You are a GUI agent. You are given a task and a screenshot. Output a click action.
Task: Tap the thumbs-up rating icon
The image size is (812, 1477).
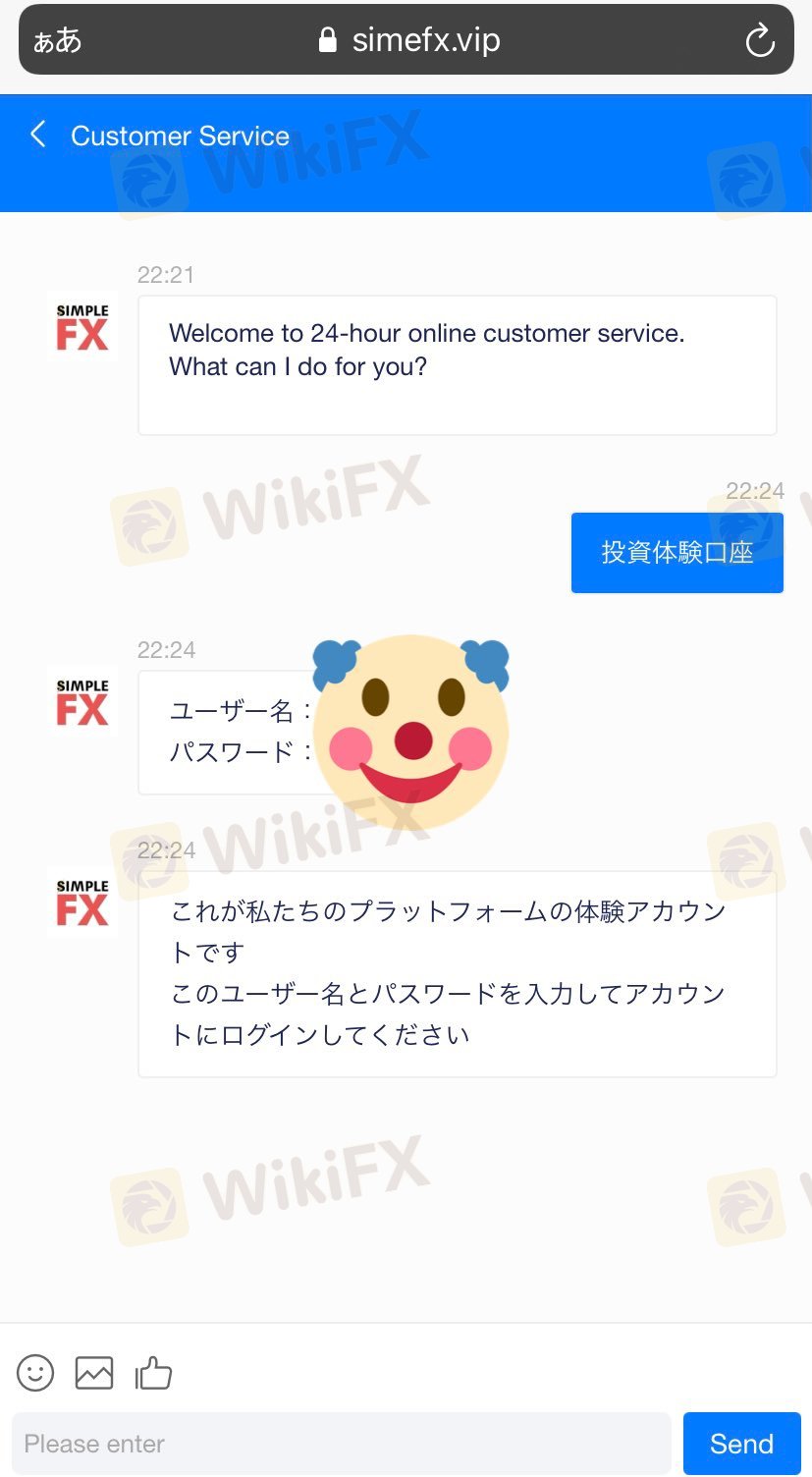coord(153,1372)
